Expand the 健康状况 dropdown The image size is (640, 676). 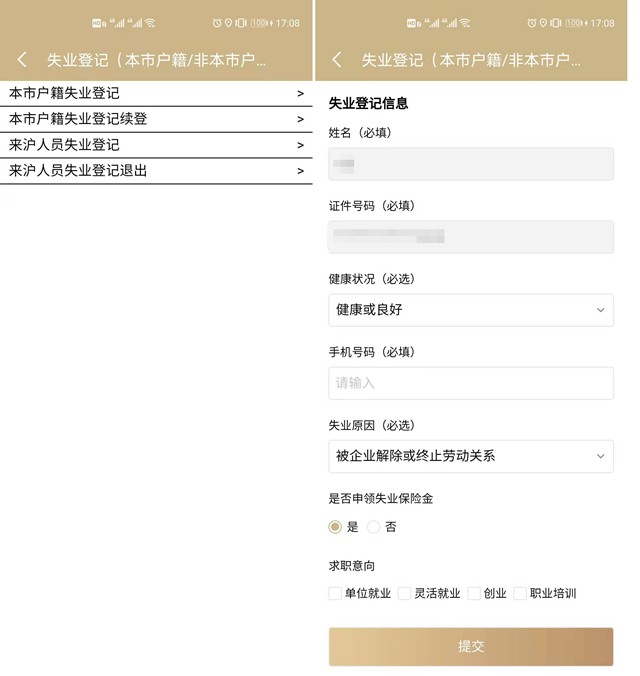(x=470, y=310)
